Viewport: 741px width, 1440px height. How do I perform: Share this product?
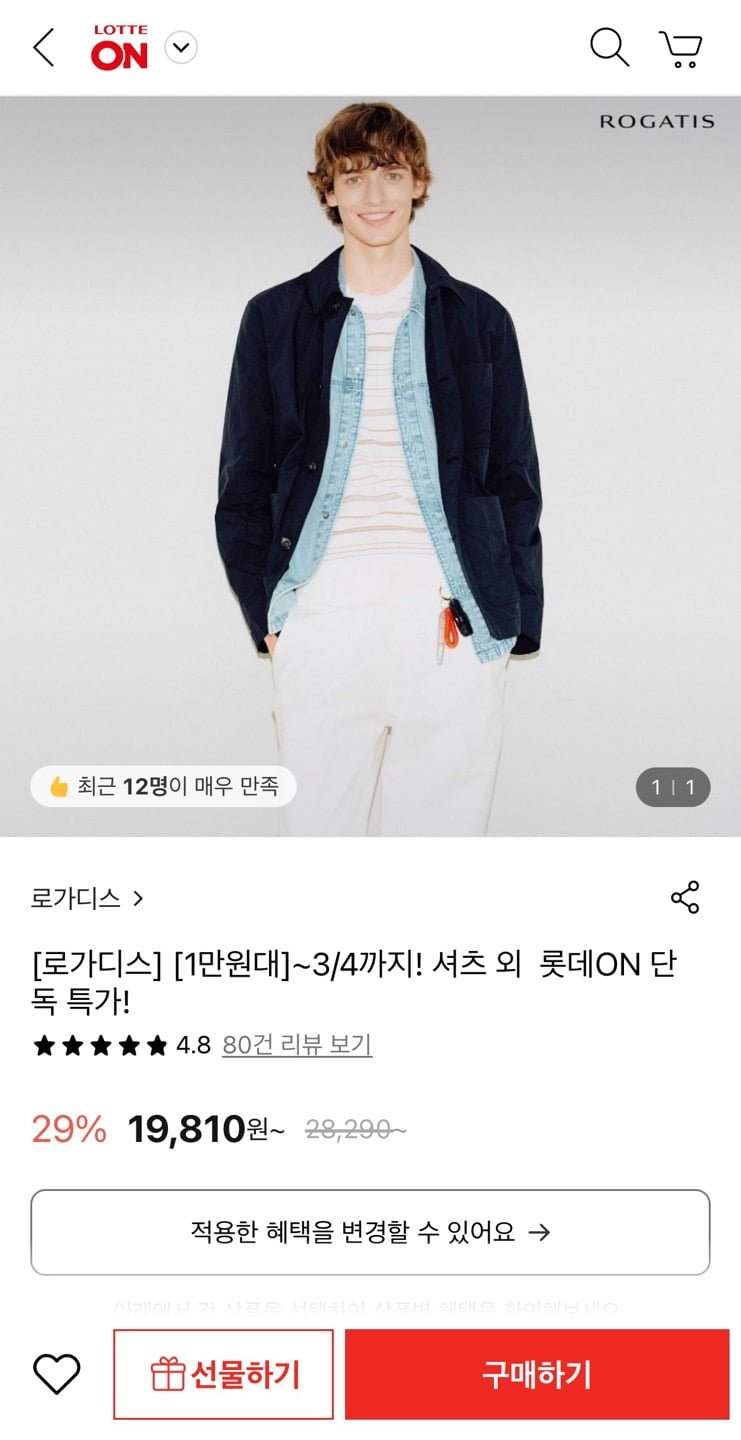685,897
